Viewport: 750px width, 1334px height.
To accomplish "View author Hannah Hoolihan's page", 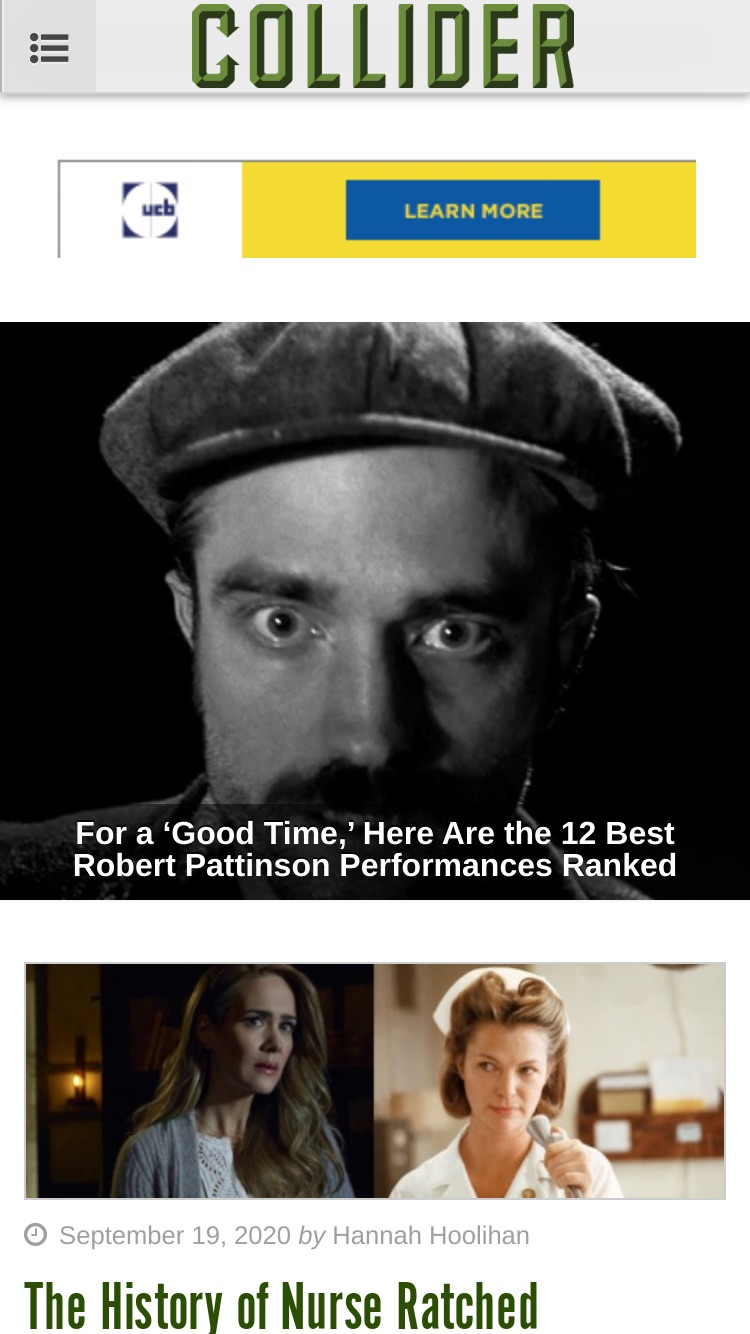I will tap(431, 1236).
